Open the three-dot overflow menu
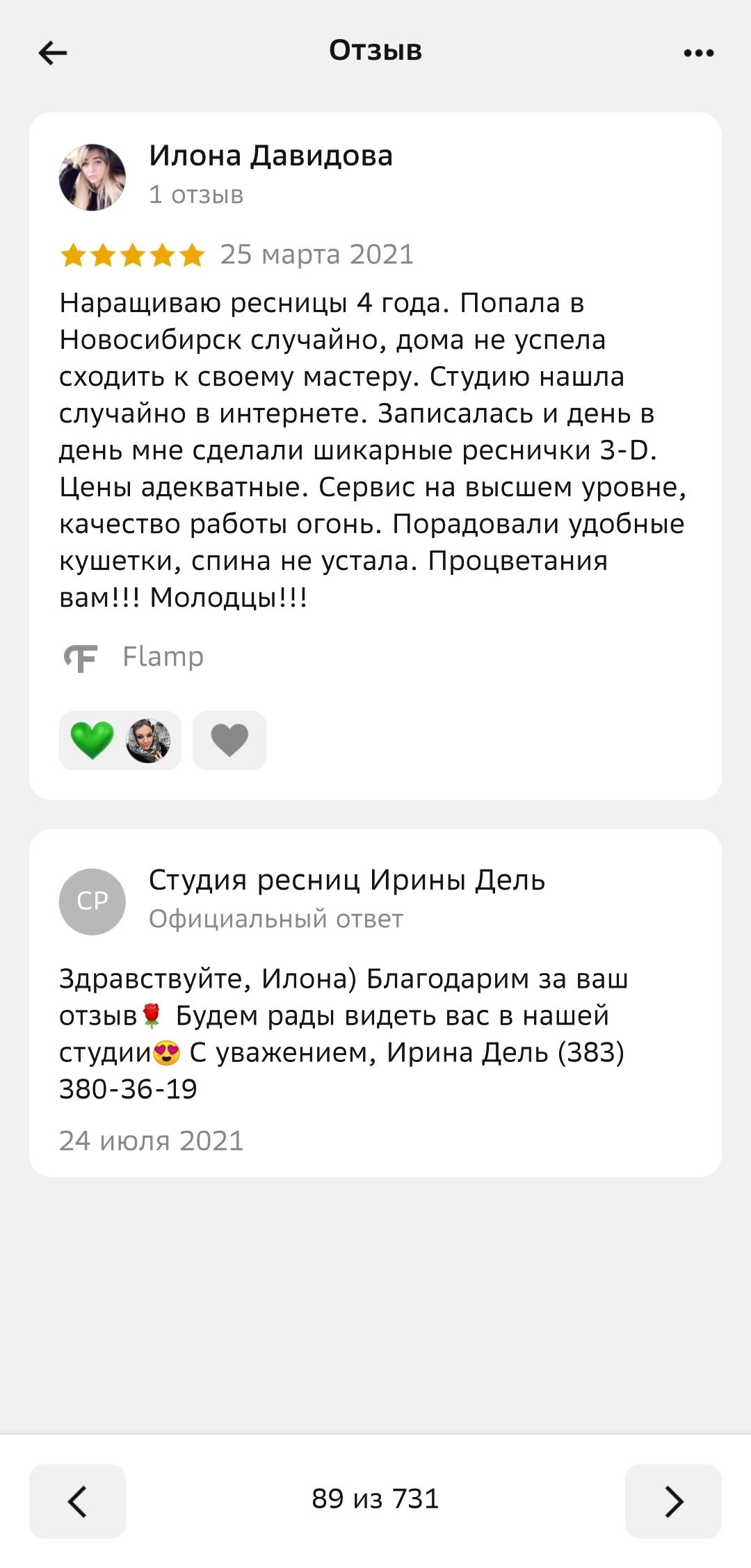Screen dimensions: 751x1568 [698, 53]
